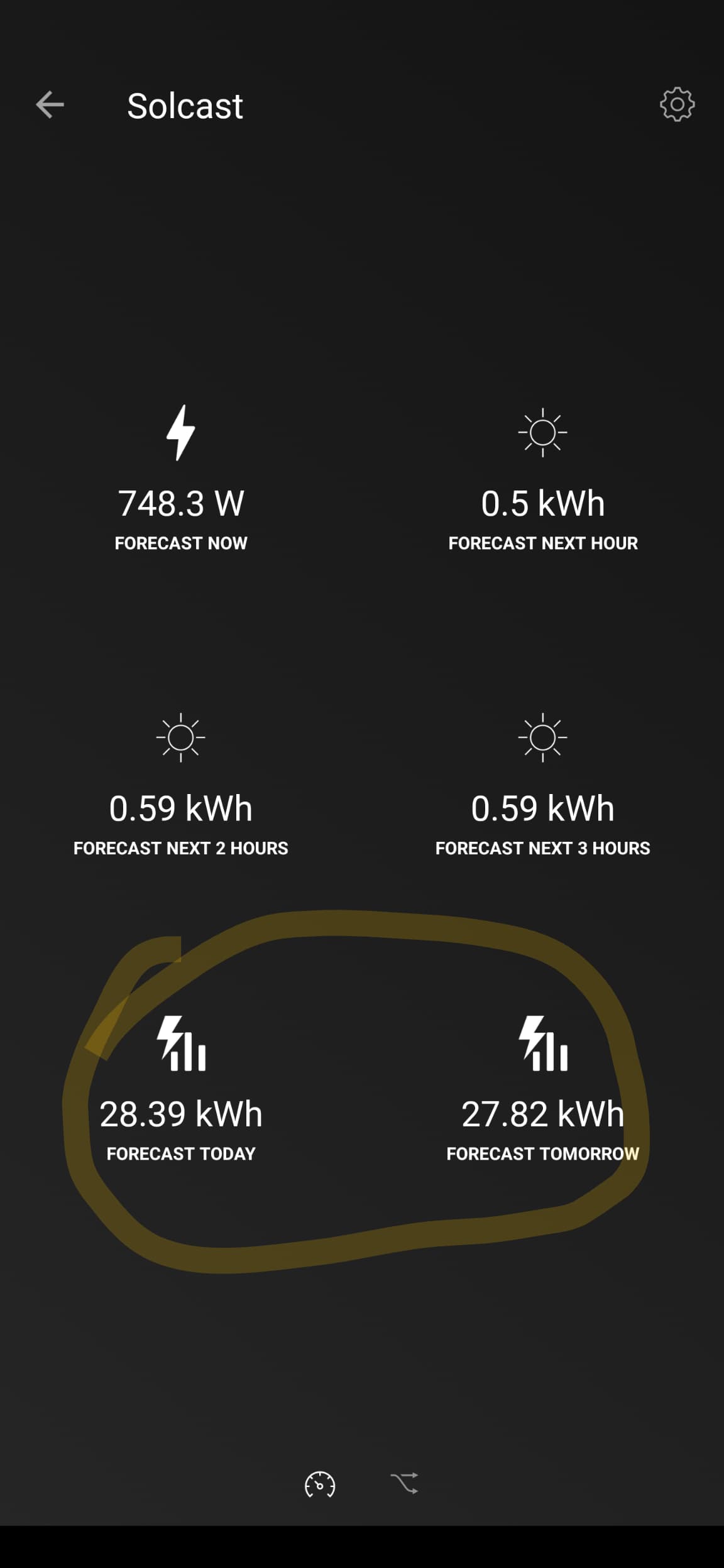Switch to the gauge sensors view
This screenshot has height=1568, width=724.
[320, 1485]
